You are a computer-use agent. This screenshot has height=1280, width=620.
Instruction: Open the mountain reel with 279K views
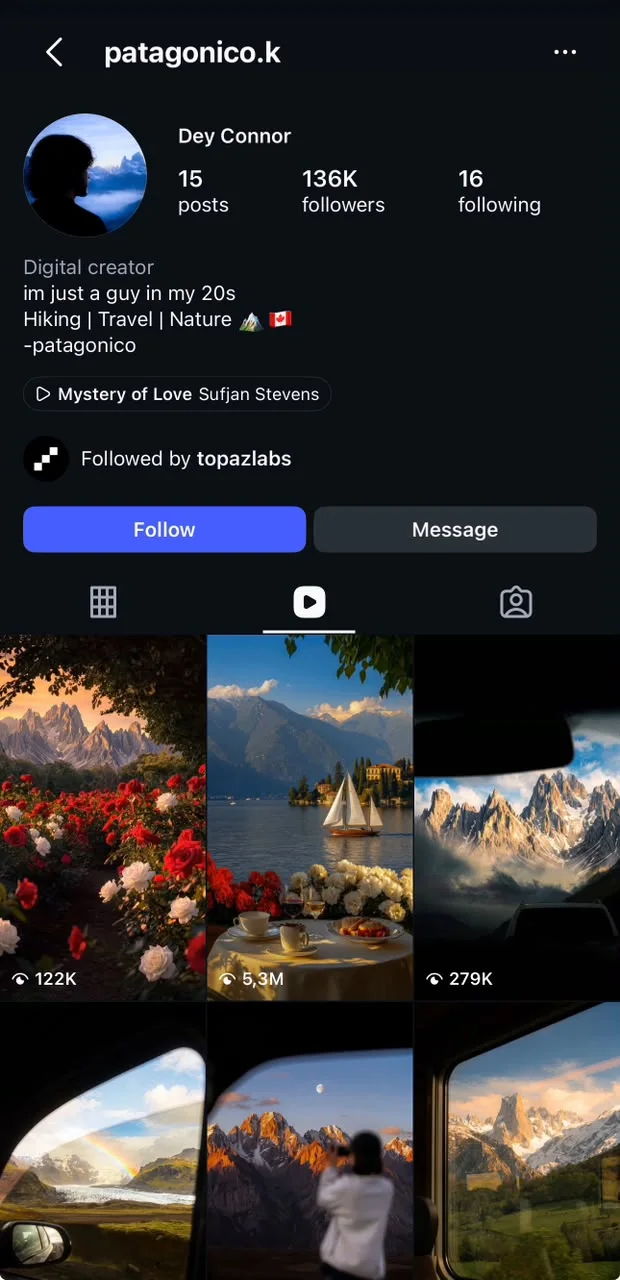(x=517, y=818)
